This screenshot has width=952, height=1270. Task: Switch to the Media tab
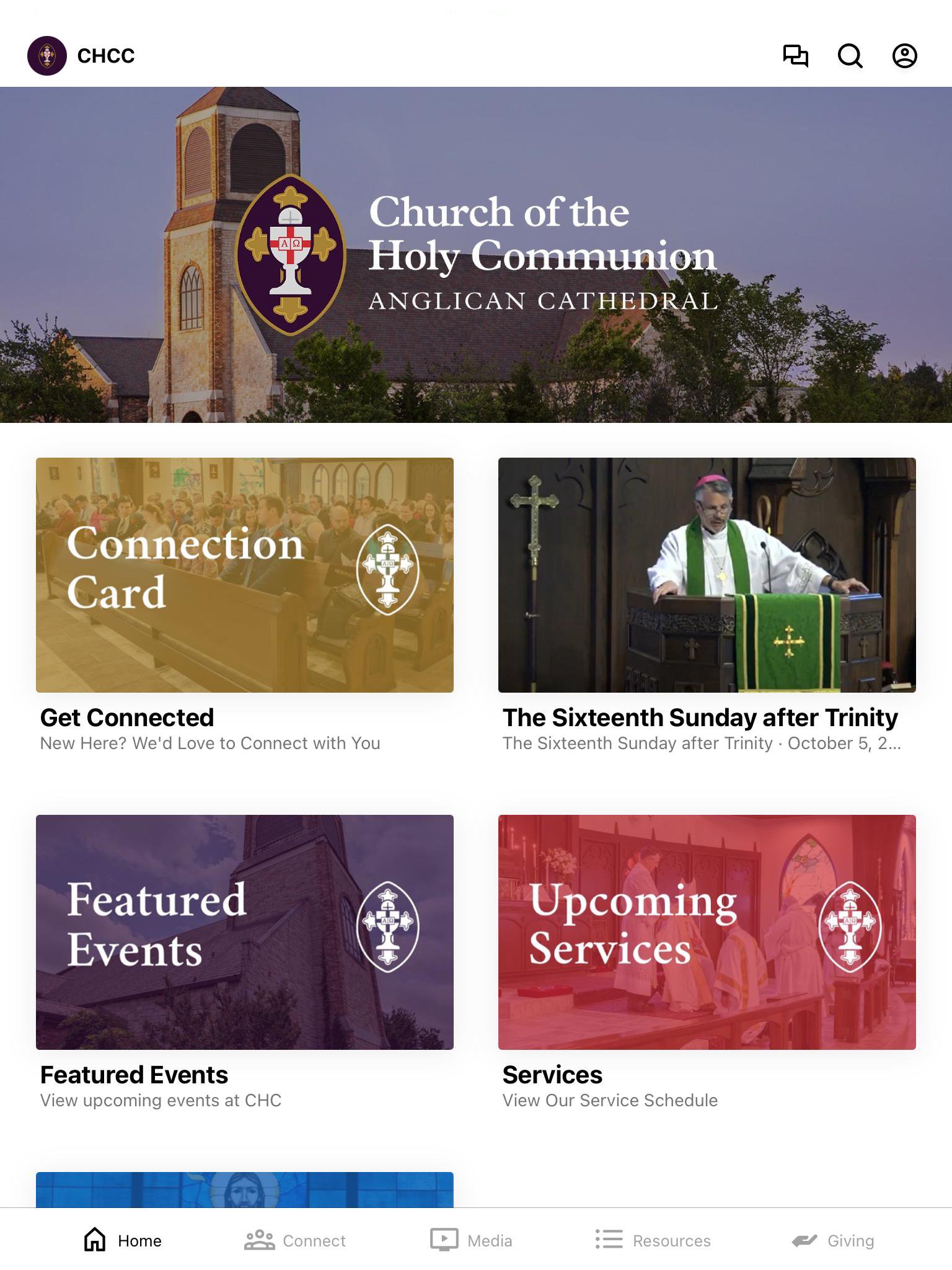tap(471, 1240)
